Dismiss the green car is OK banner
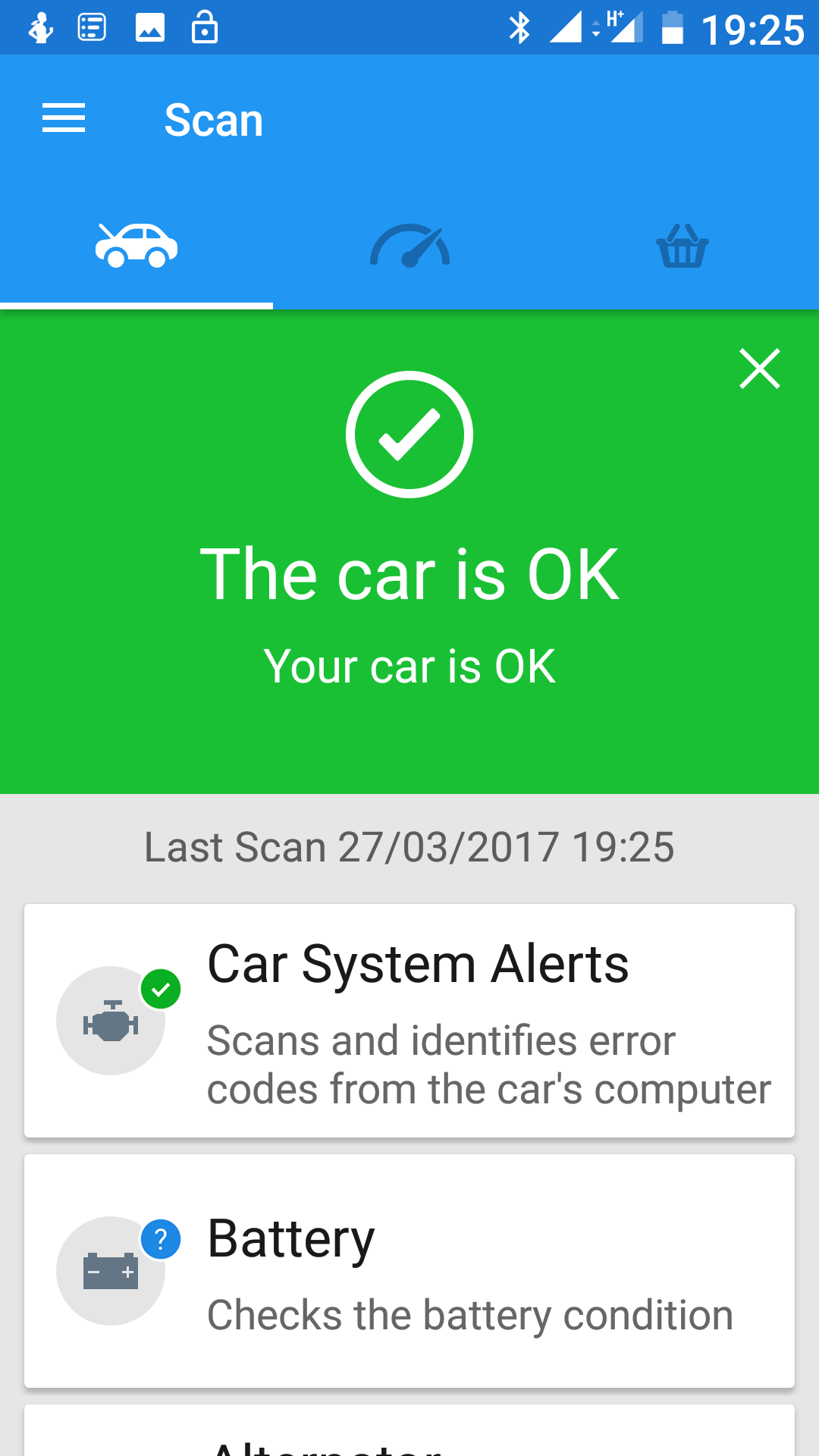Image resolution: width=819 pixels, height=1456 pixels. coord(759,369)
